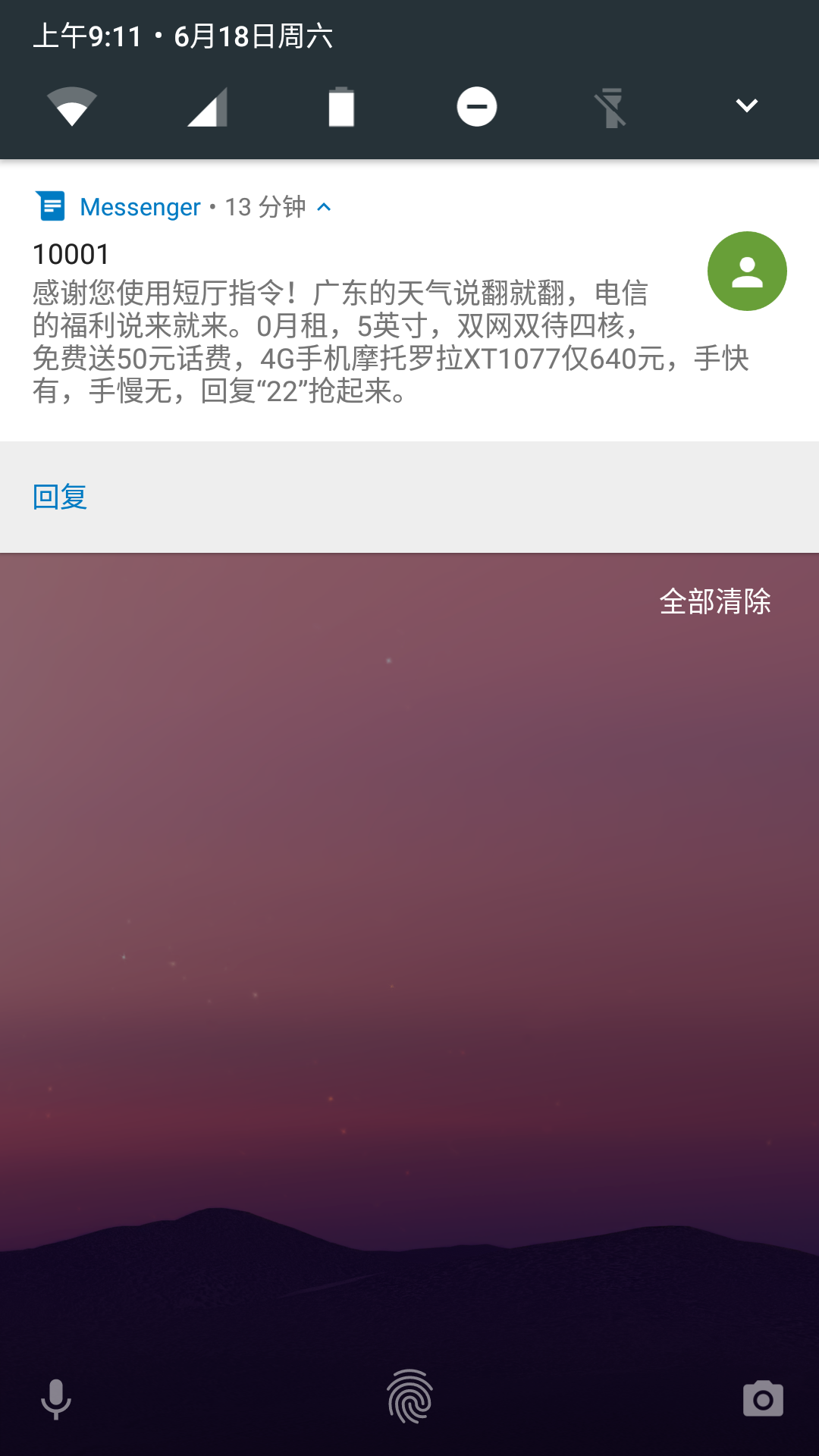Collapse the Messenger notification
Viewport: 819px width, 1456px height.
(325, 207)
